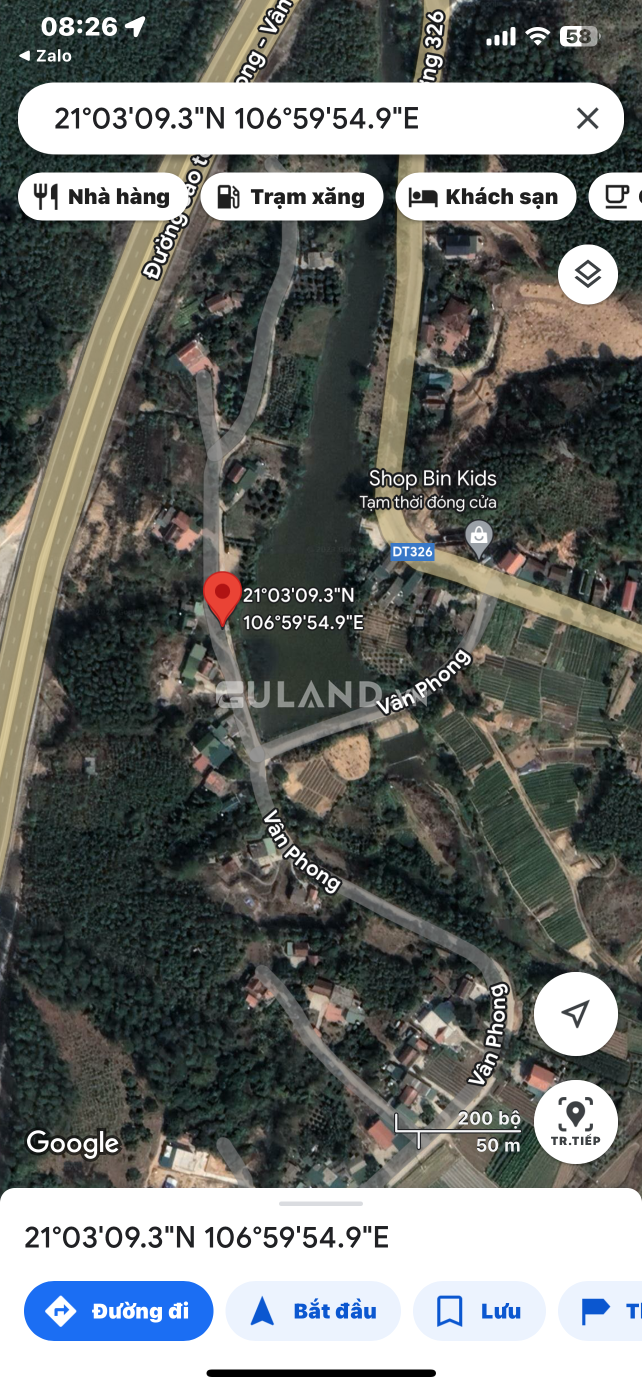Viewport: 642px width, 1389px height.
Task: Tap the coordinates search field
Action: pyautogui.click(x=290, y=119)
